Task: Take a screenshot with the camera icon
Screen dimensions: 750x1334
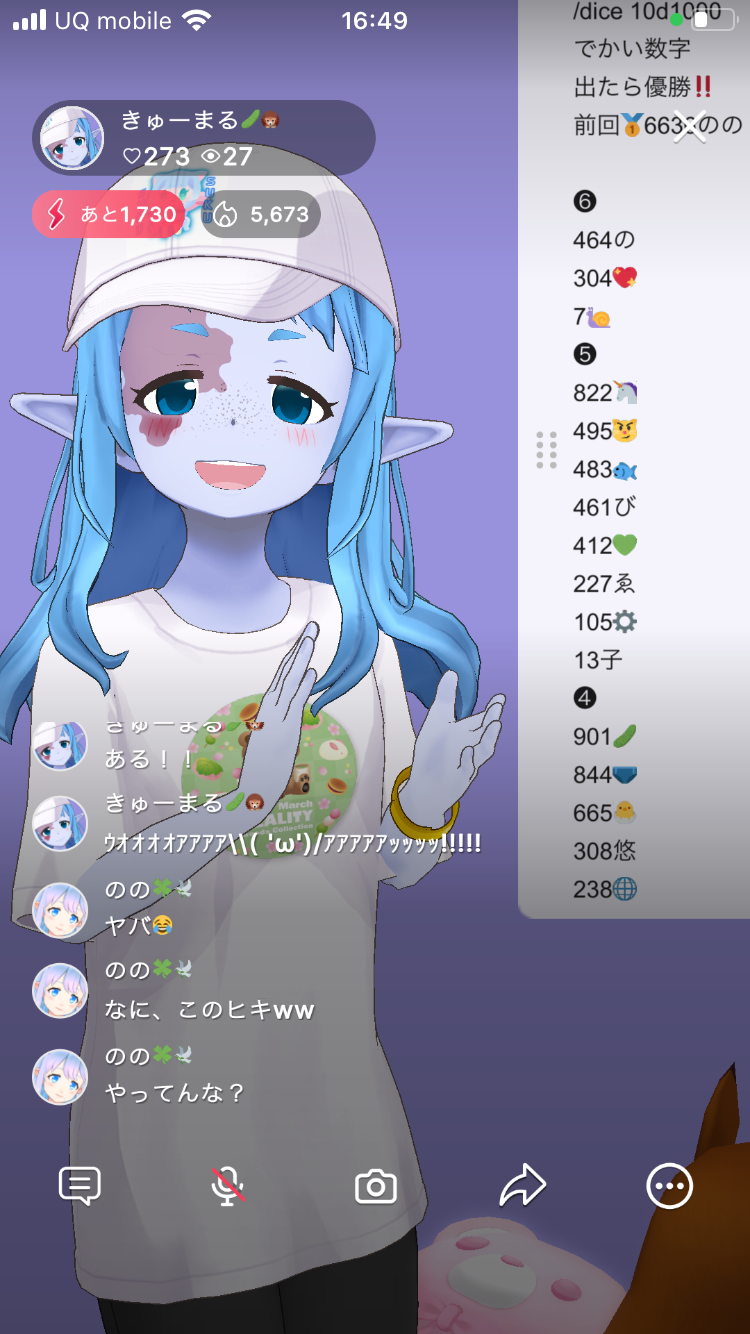Action: point(376,1187)
